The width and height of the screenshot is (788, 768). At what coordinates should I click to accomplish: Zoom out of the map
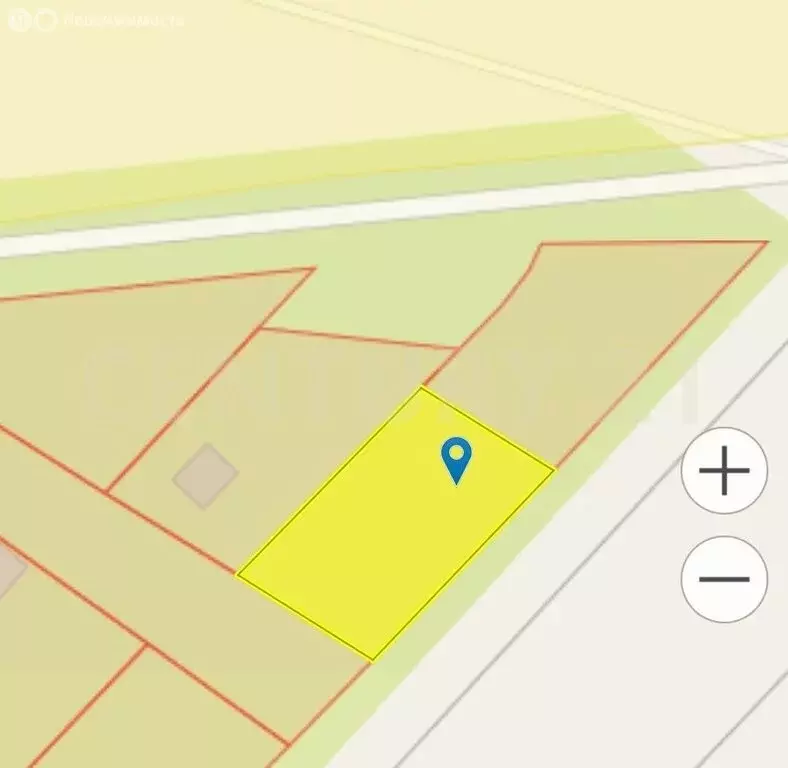coord(724,579)
